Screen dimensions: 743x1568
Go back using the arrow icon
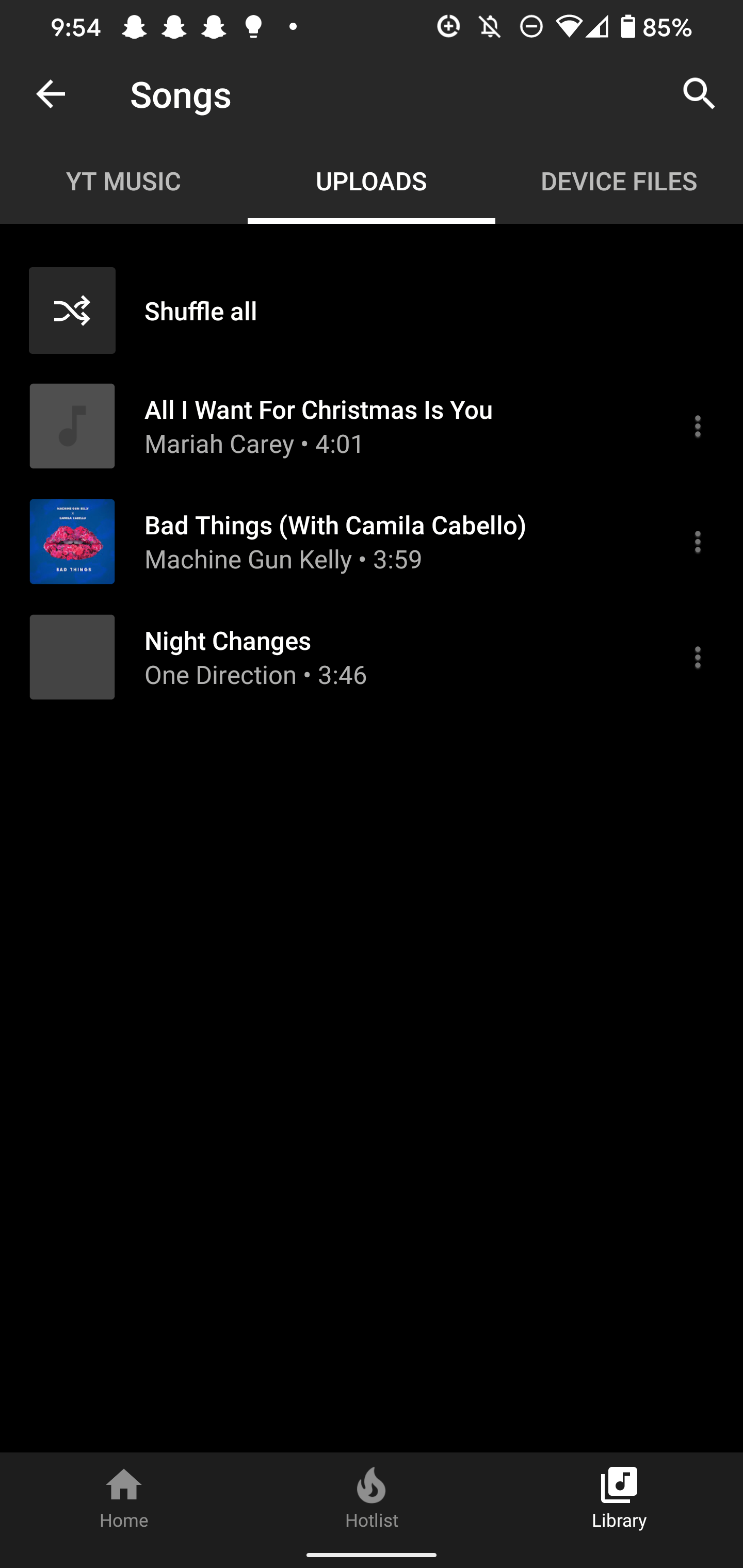pos(51,94)
